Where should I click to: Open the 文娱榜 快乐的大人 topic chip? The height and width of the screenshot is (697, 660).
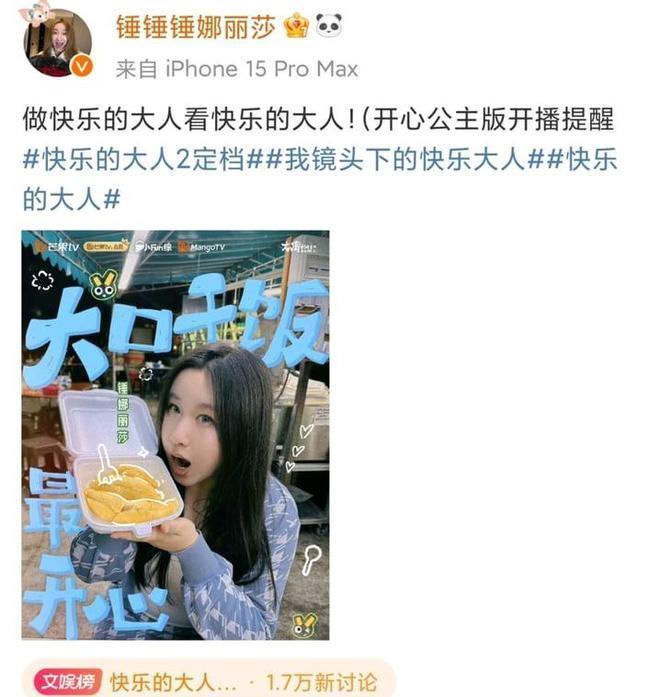click(x=208, y=680)
